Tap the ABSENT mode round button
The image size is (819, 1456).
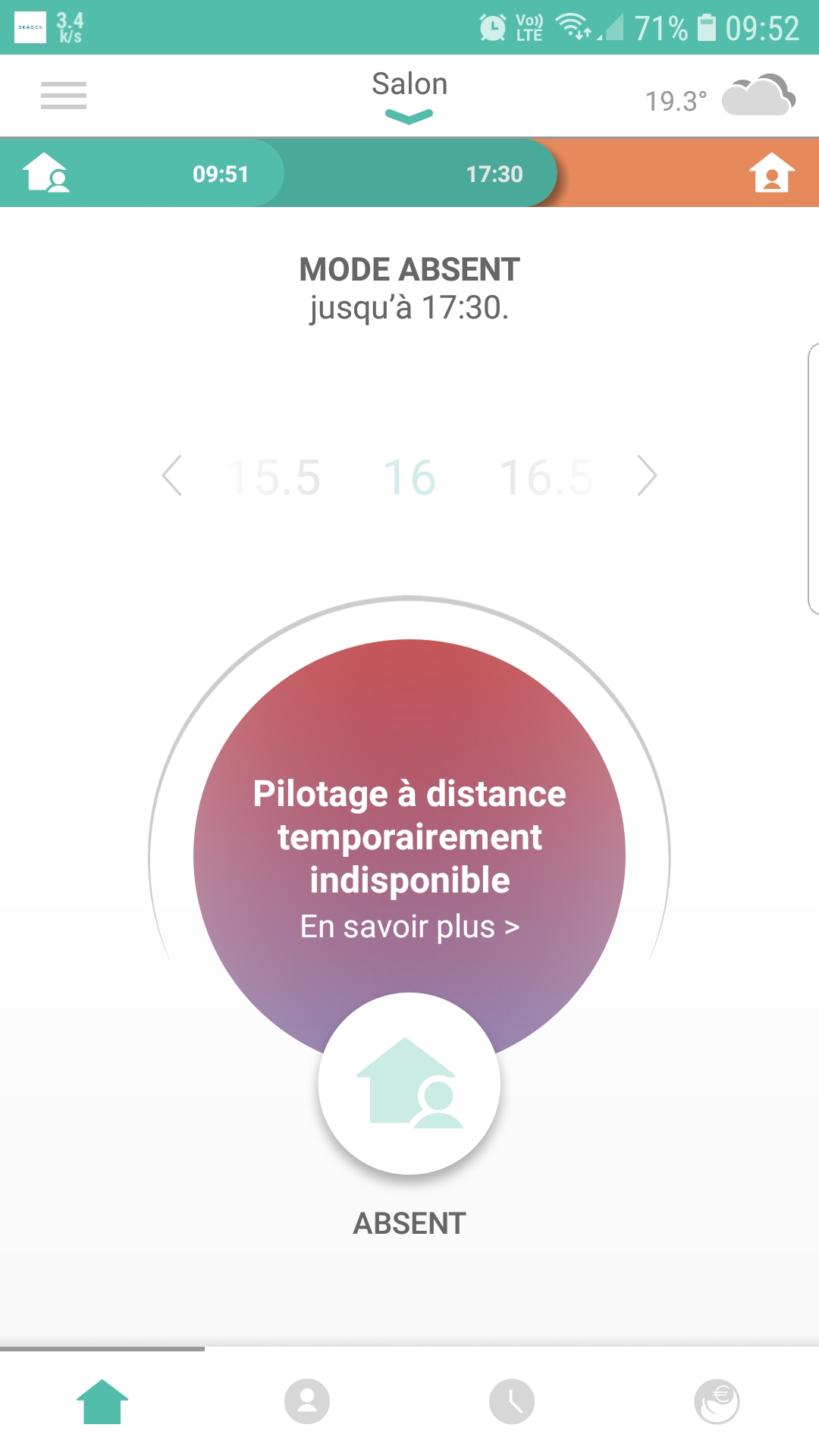(409, 1084)
